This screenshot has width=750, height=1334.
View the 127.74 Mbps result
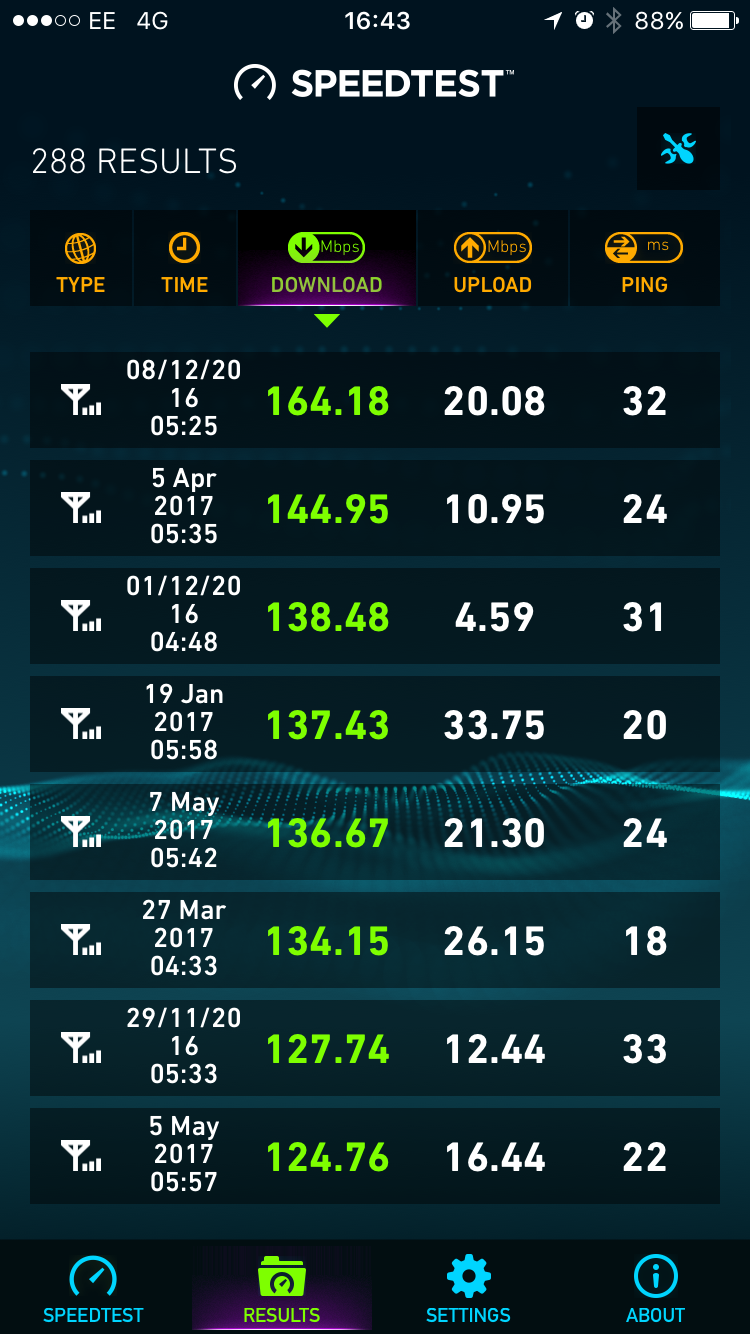375,1048
